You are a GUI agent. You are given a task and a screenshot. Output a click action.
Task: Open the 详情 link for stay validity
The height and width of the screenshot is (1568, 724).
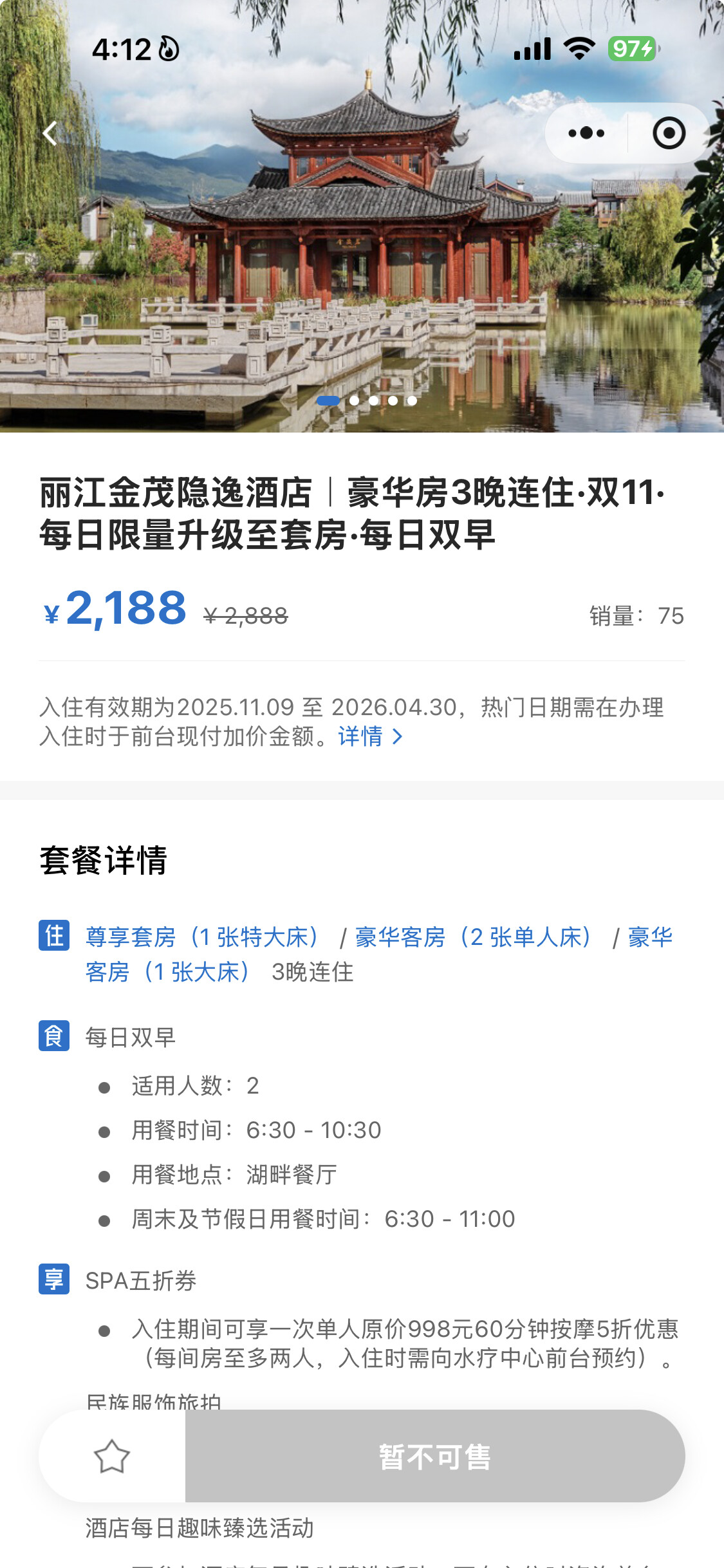pos(370,736)
